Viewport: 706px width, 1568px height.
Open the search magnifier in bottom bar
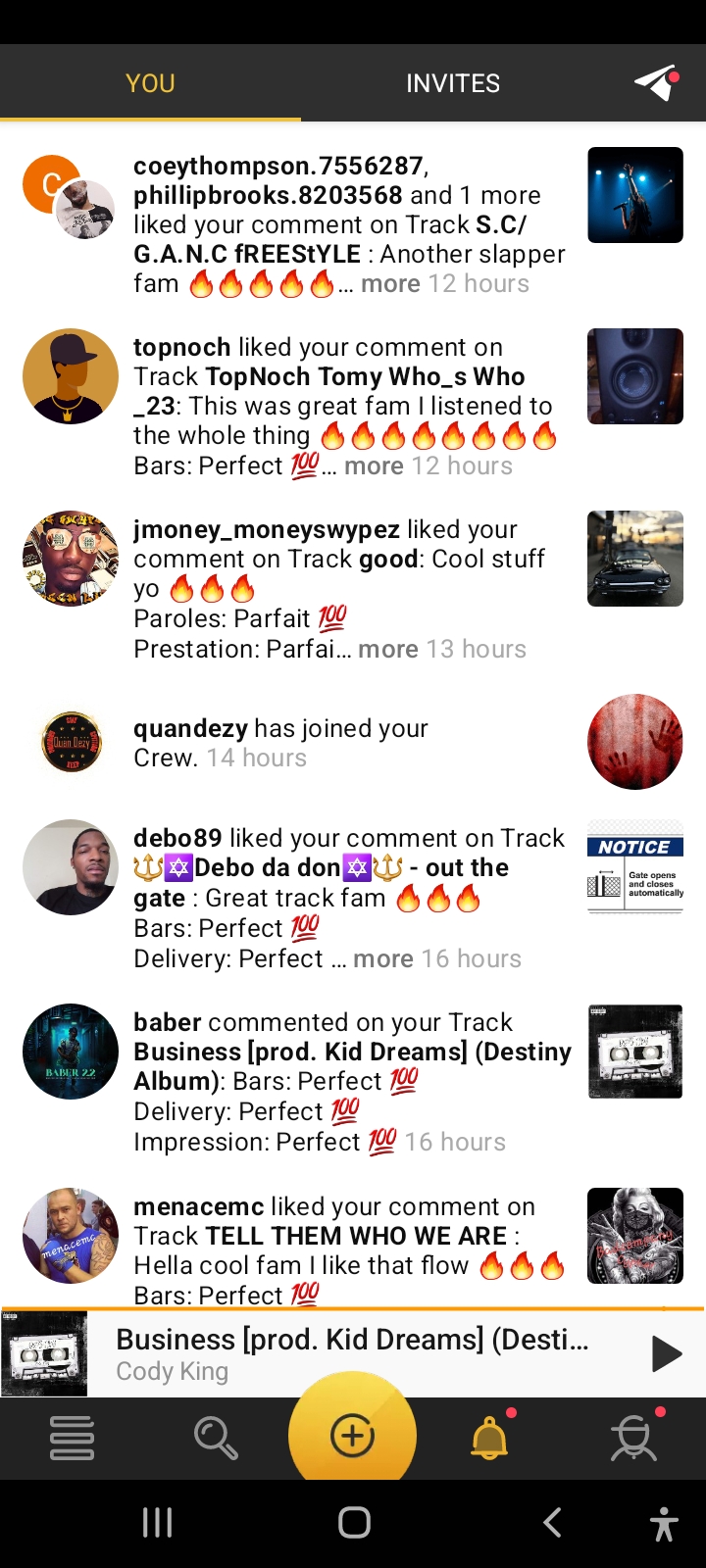pyautogui.click(x=215, y=1439)
